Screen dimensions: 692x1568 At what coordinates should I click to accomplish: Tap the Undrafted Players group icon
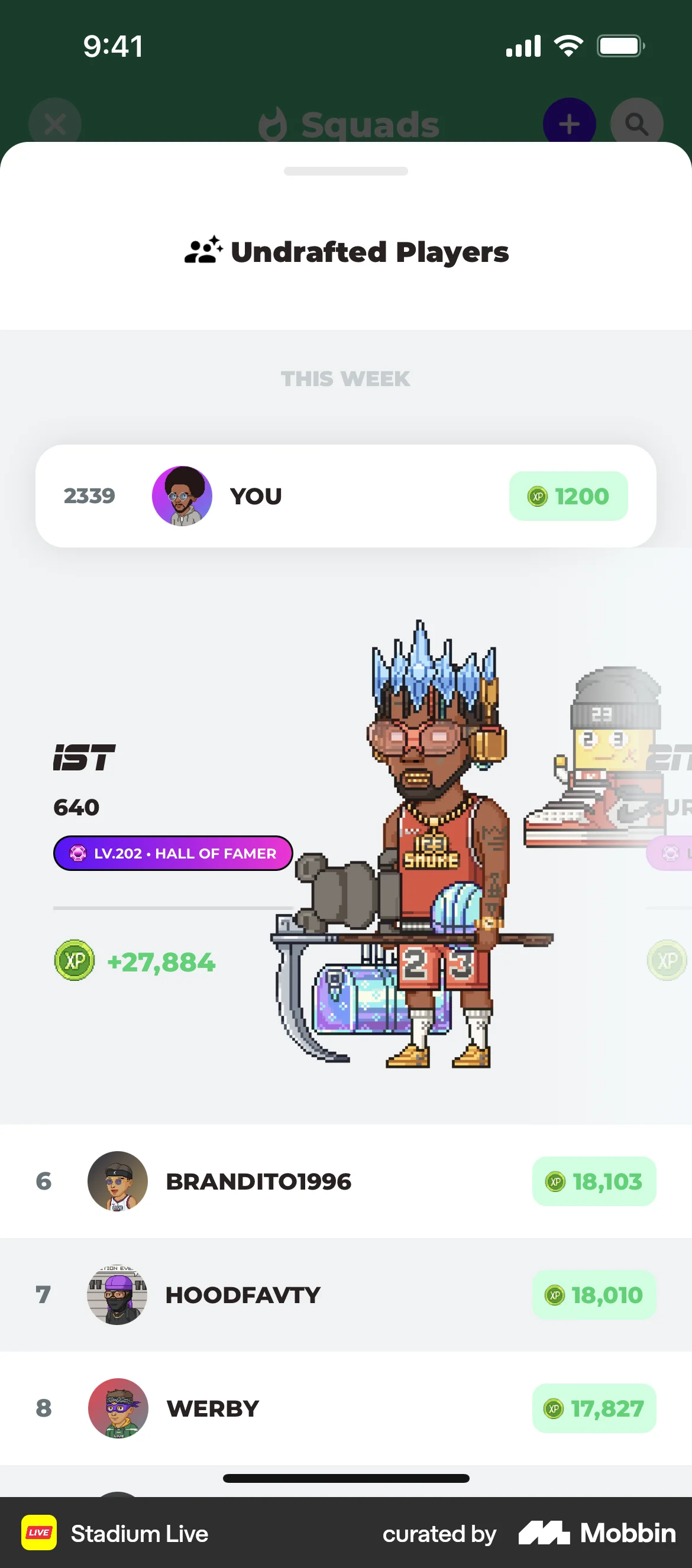point(203,251)
